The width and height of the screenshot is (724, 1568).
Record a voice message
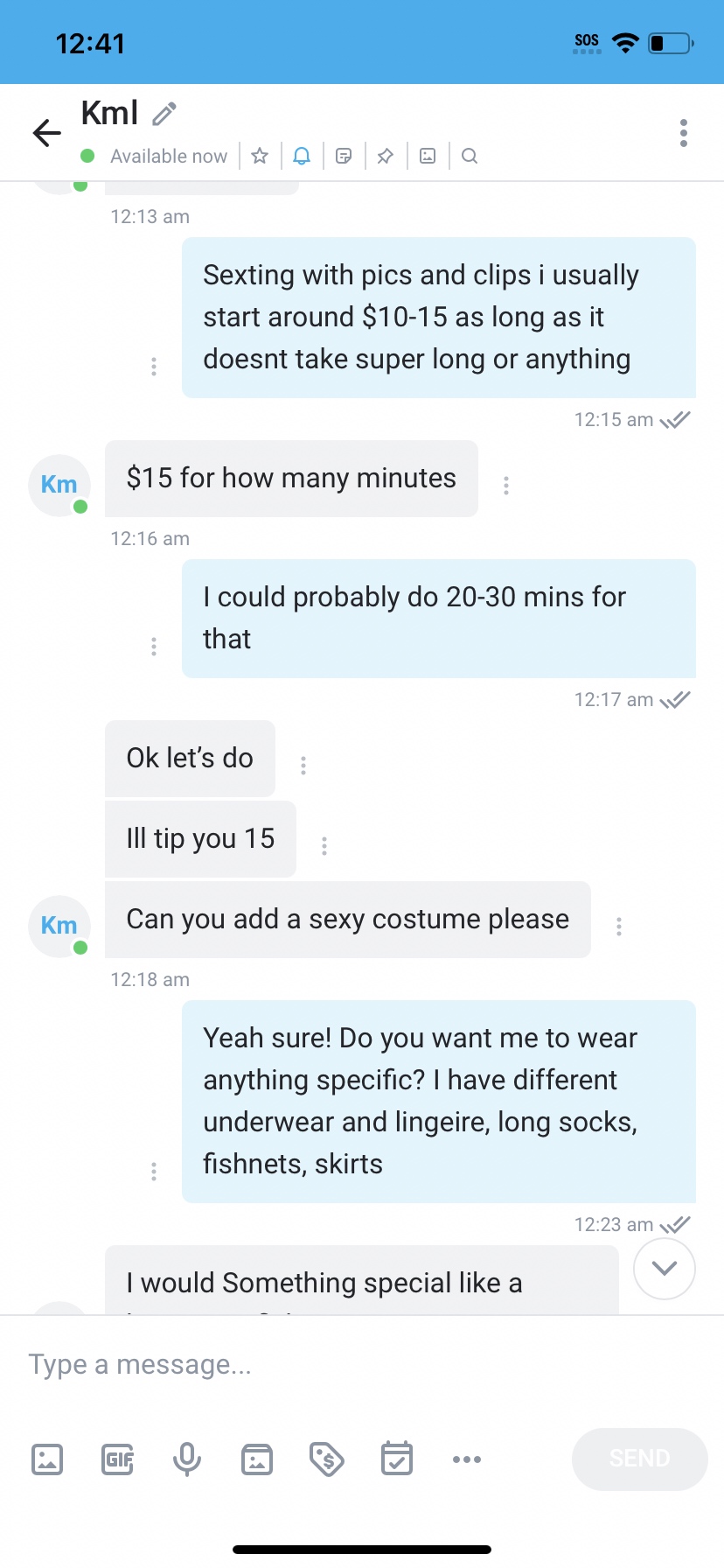click(187, 1459)
